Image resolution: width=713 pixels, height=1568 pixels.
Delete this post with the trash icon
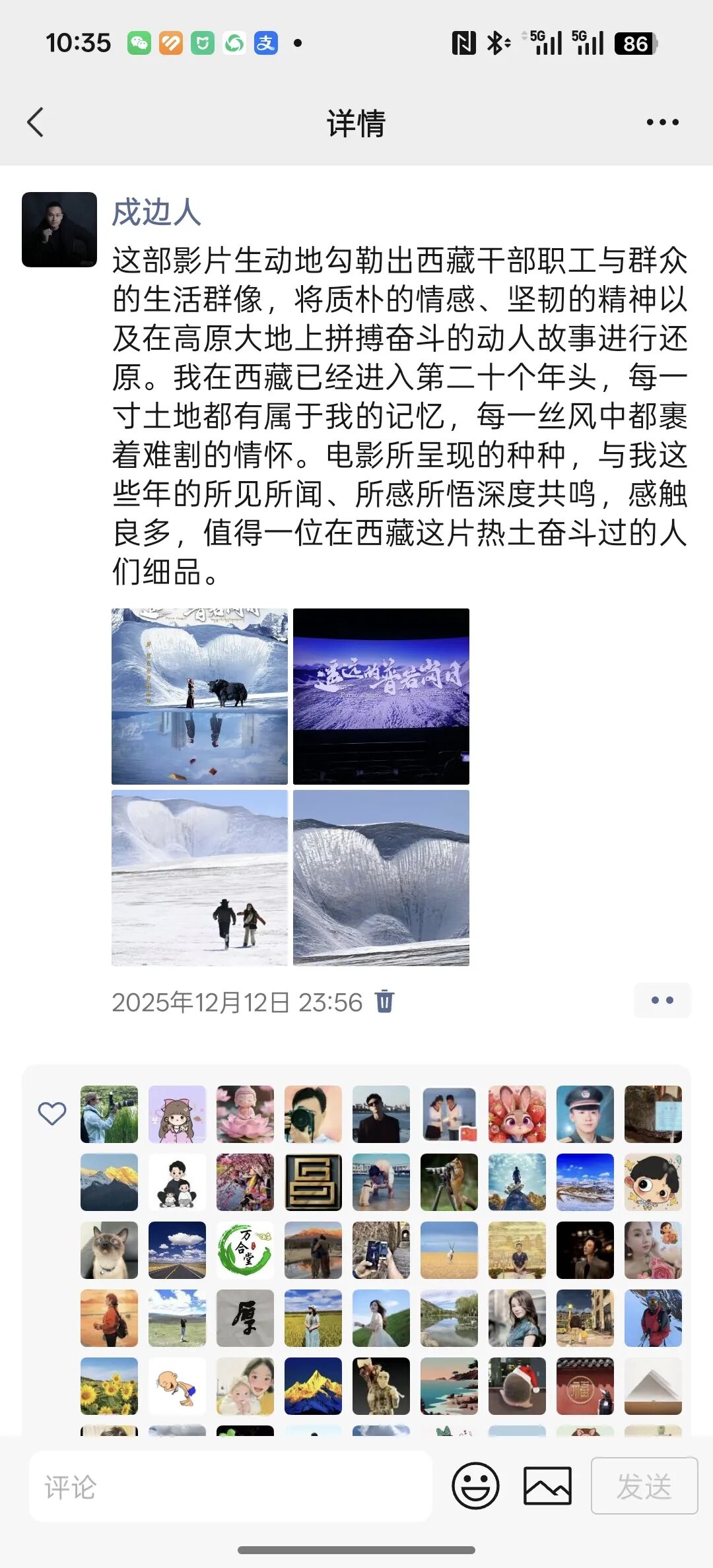385,1001
